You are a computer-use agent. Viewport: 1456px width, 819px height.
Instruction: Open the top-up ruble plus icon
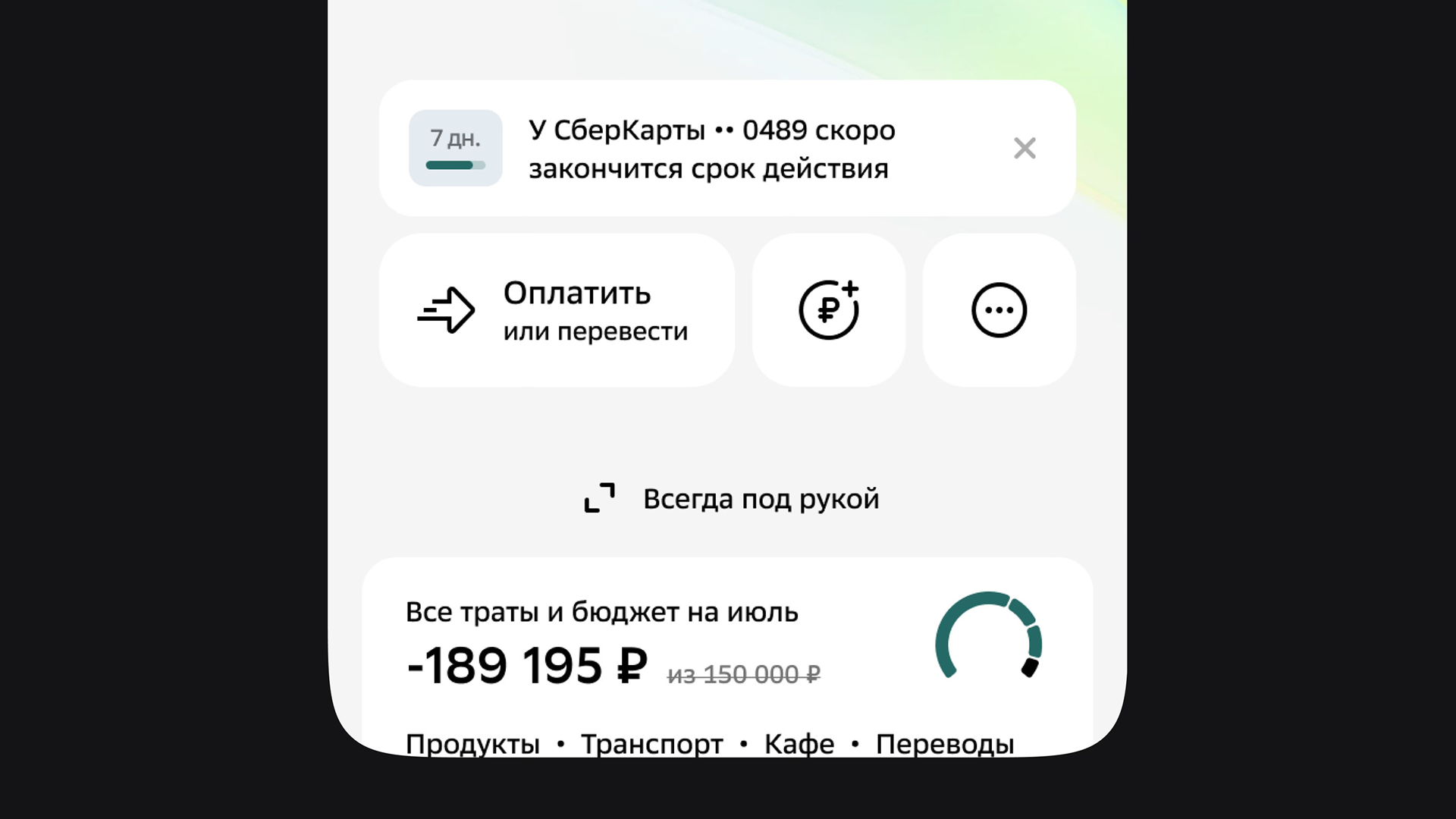[829, 310]
